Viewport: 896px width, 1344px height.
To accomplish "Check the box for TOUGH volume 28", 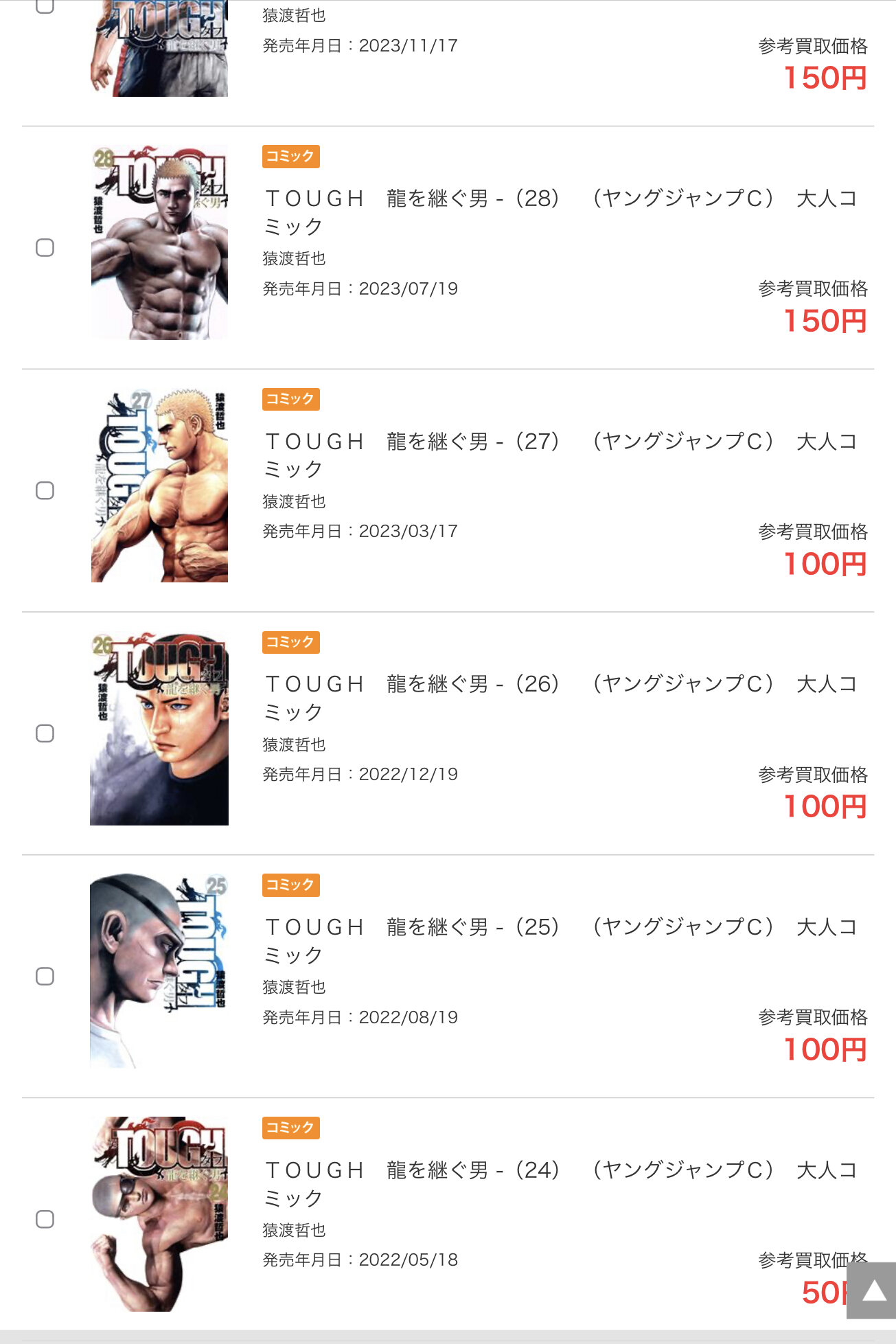I will [45, 248].
